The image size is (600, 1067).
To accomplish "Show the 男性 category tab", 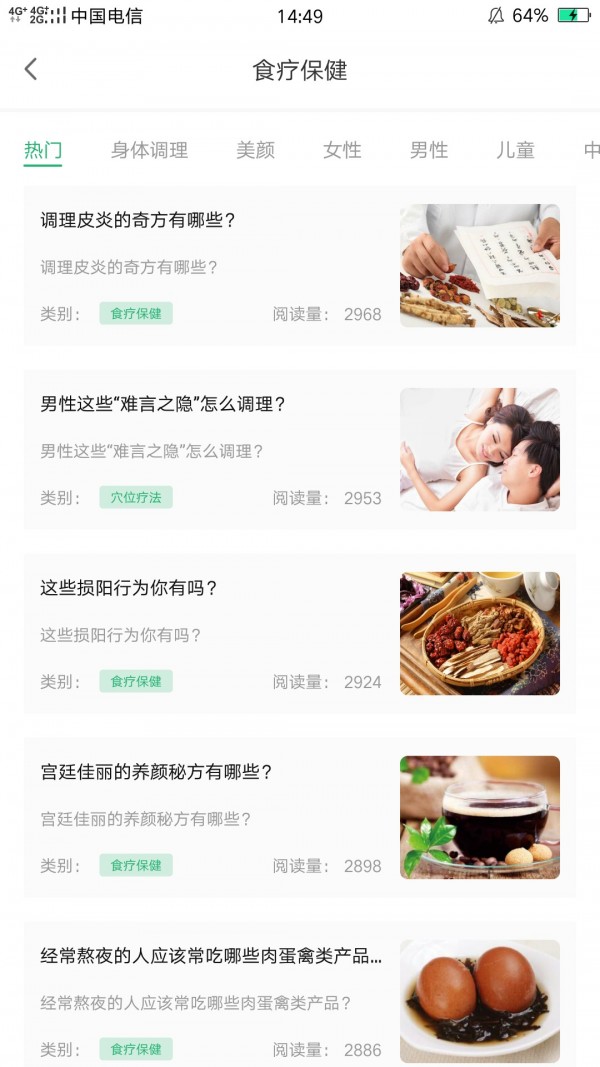I will 429,150.
